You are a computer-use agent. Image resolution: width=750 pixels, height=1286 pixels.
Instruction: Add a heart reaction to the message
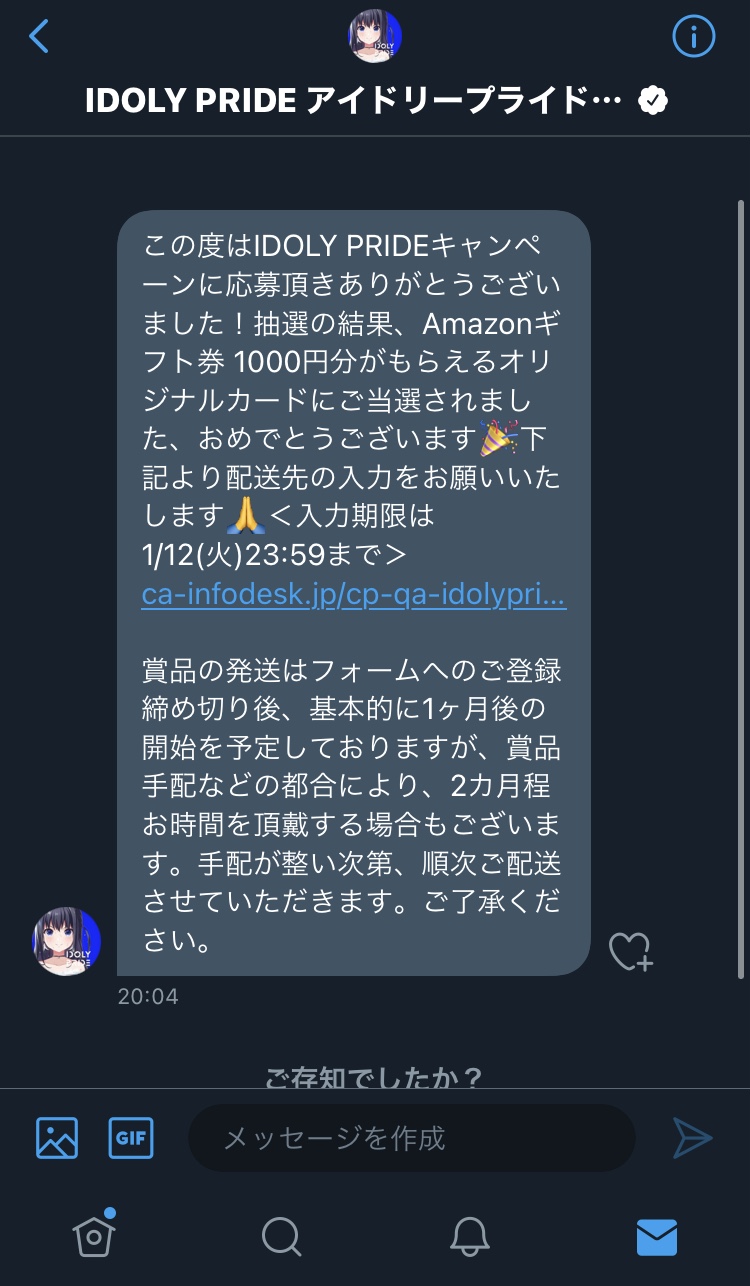(631, 952)
